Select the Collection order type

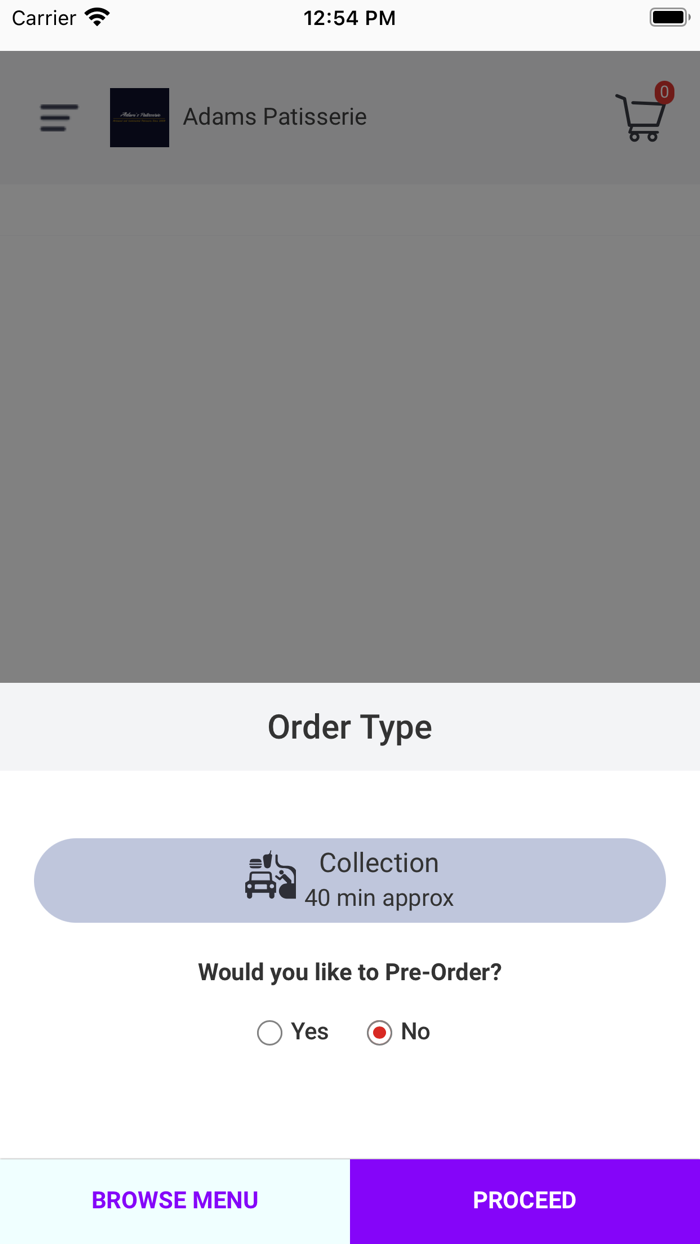[350, 880]
